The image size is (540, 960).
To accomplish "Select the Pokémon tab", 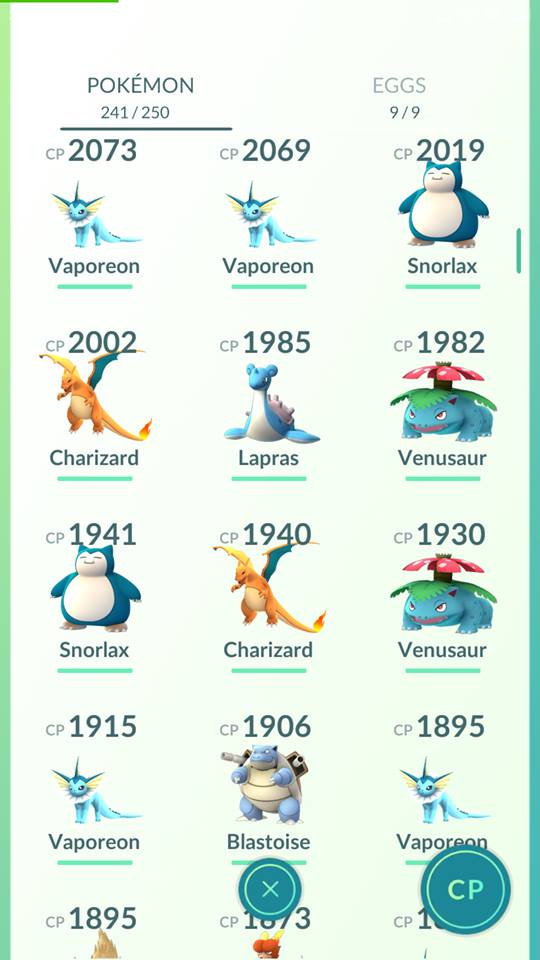I will tap(140, 97).
